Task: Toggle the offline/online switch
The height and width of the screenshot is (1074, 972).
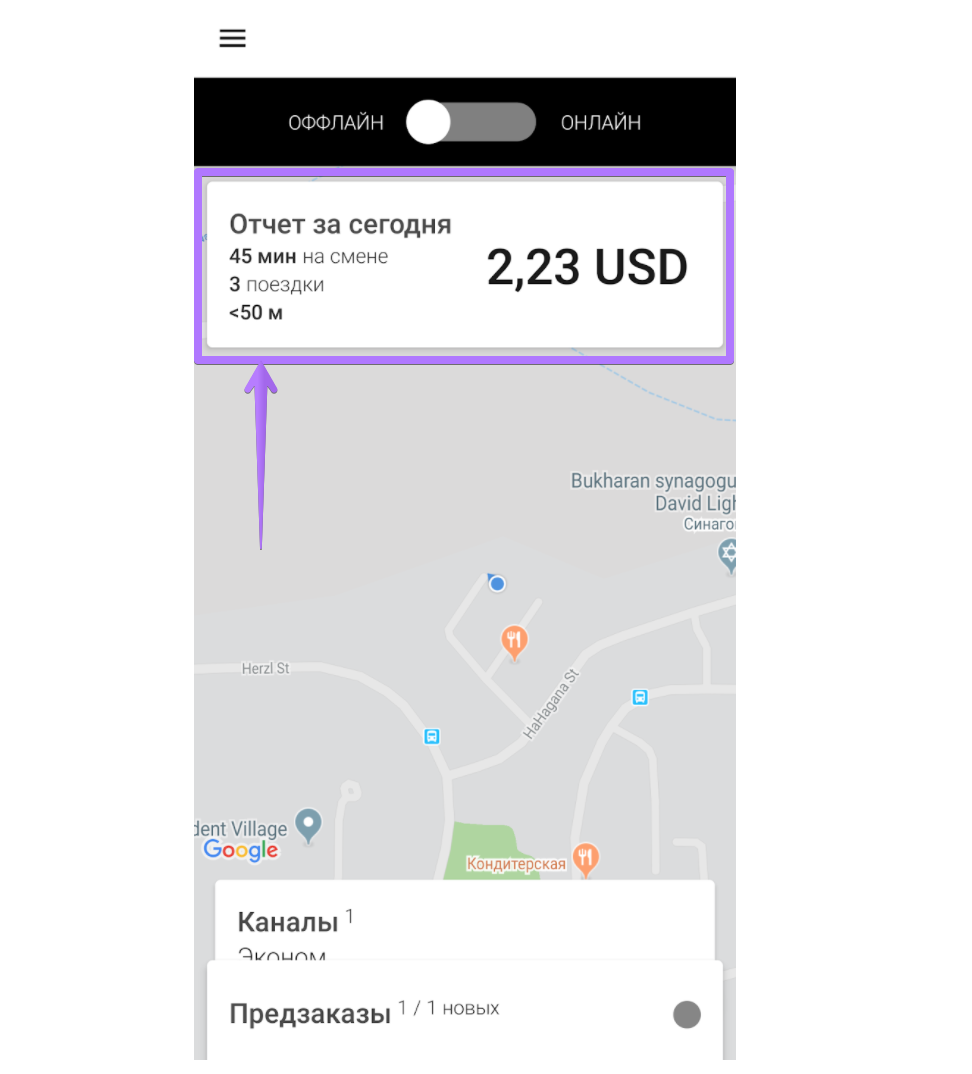Action: pyautogui.click(x=470, y=123)
